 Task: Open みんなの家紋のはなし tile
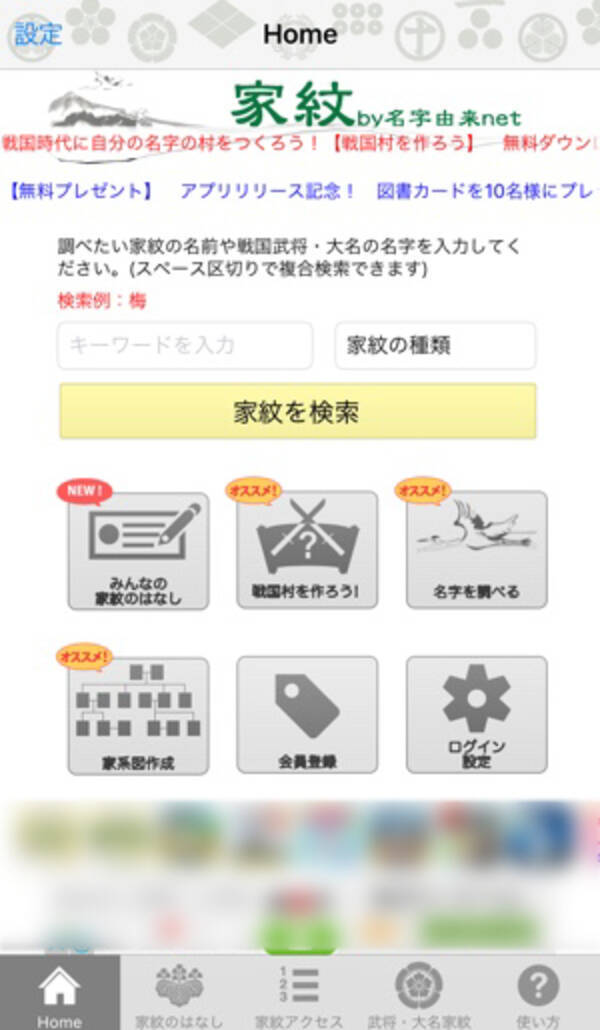click(x=138, y=550)
